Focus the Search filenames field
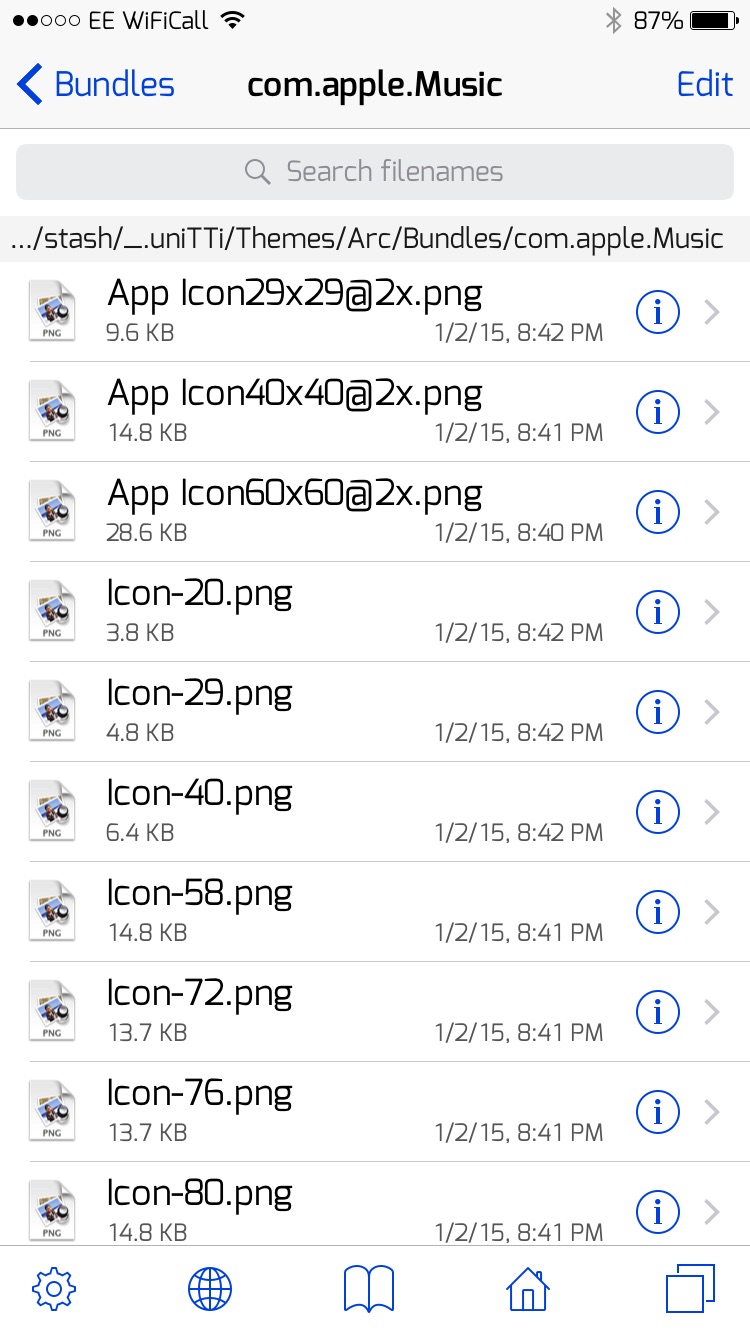750x1334 pixels. click(x=375, y=172)
